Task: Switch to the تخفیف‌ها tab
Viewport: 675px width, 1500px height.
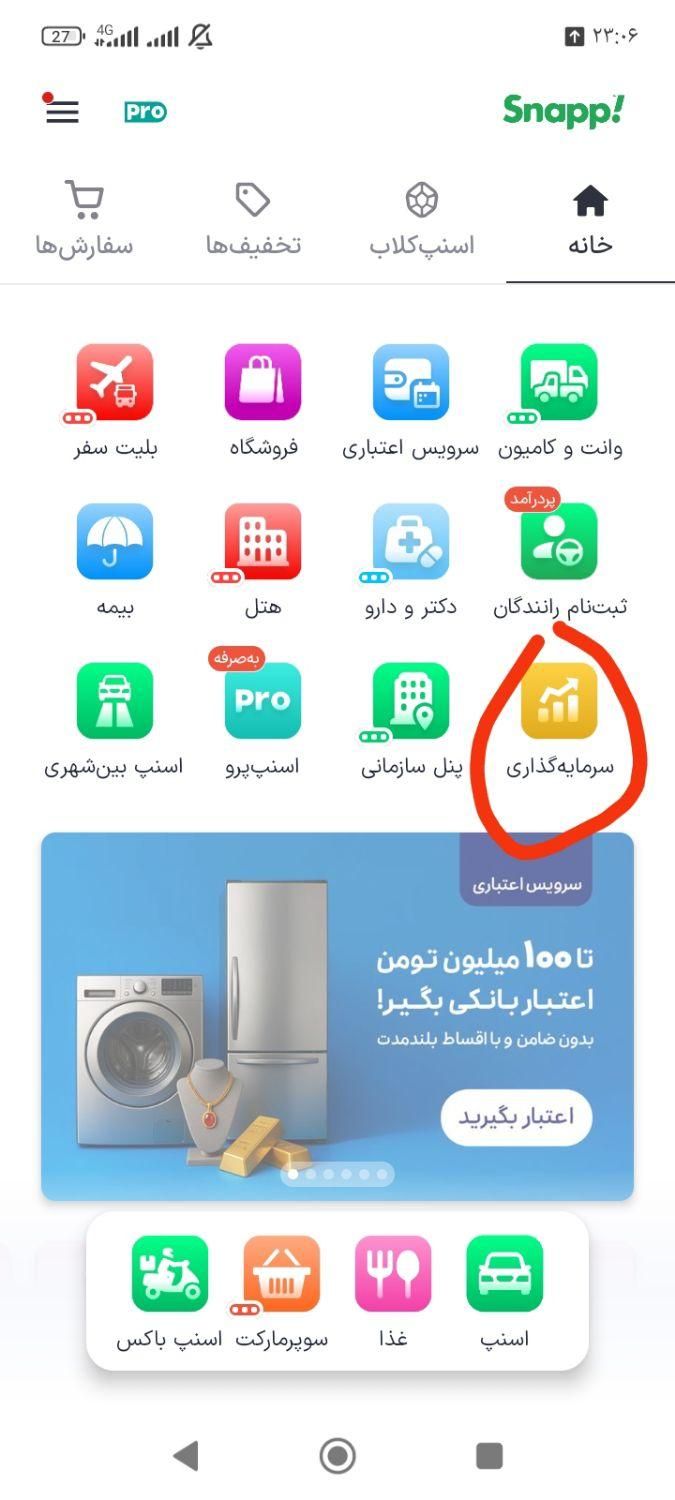Action: (253, 220)
